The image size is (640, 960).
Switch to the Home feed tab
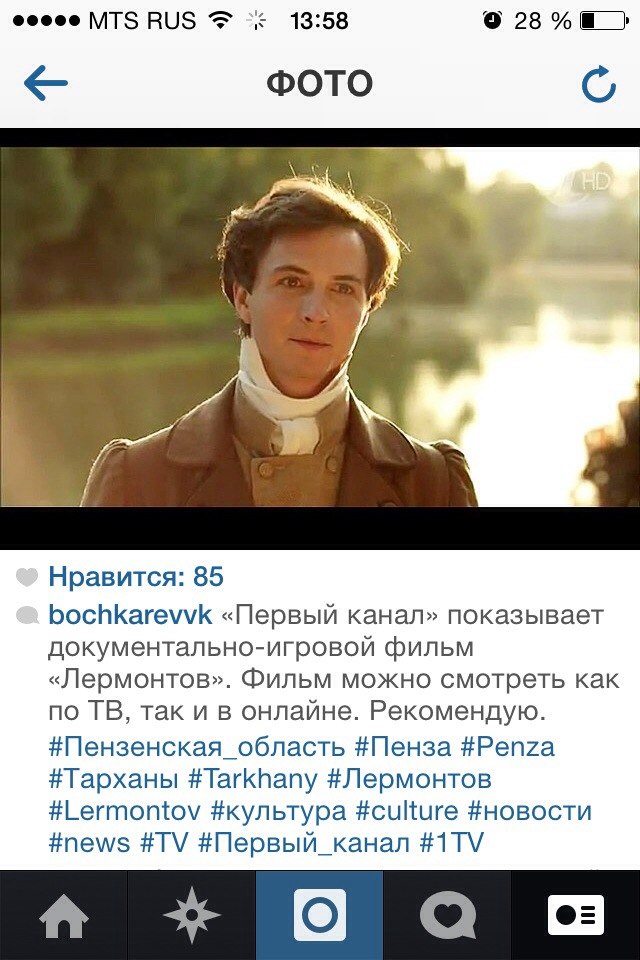[x=64, y=916]
